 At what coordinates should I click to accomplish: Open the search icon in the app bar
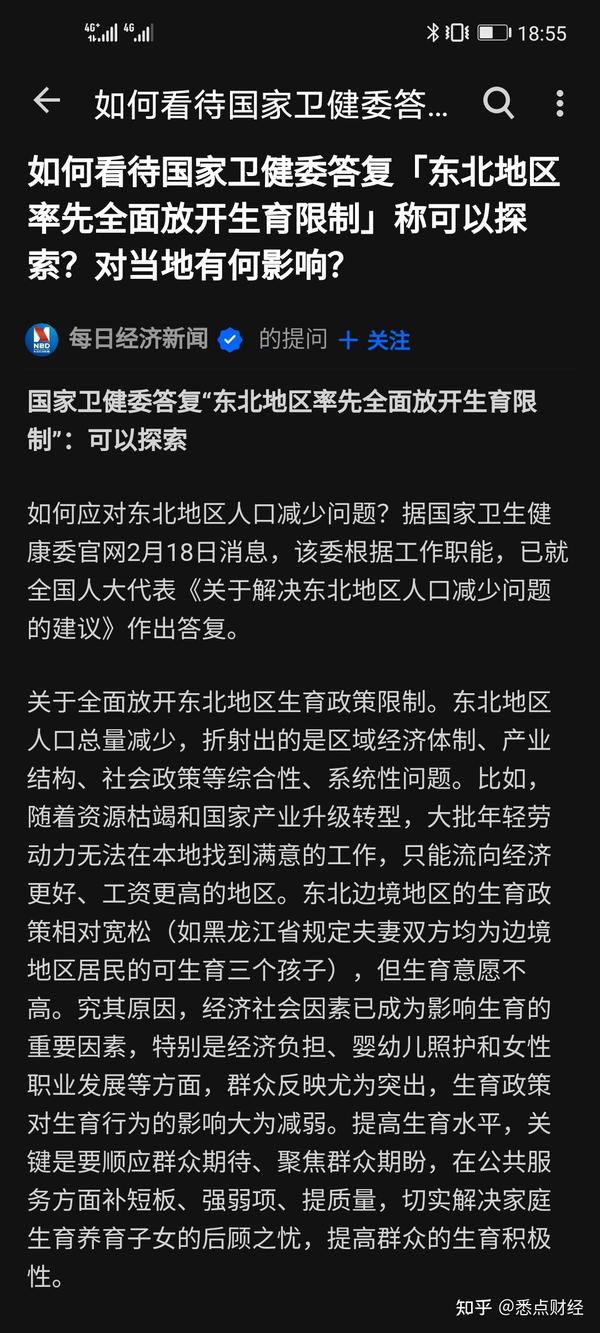coord(498,102)
